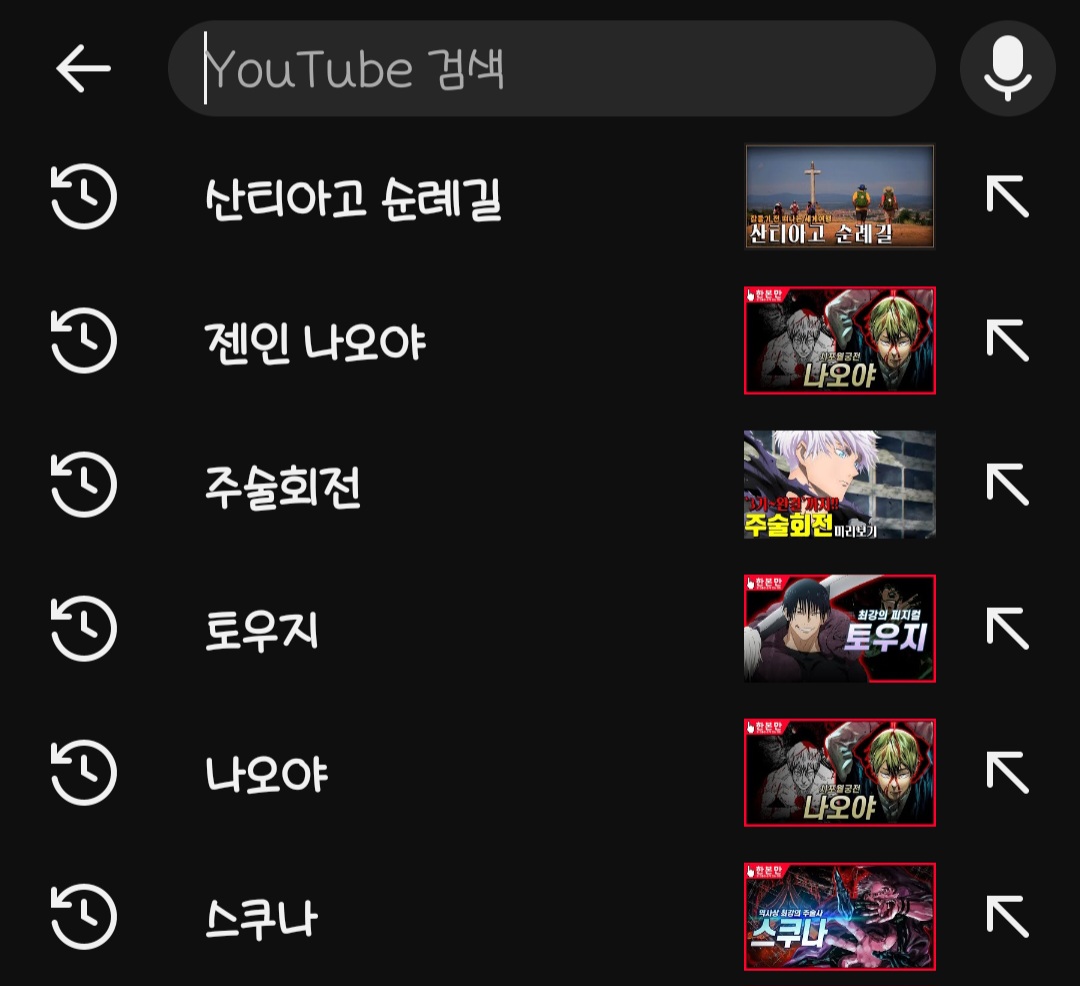Run the 스쿠나 past search
1080x986 pixels.
(260, 918)
